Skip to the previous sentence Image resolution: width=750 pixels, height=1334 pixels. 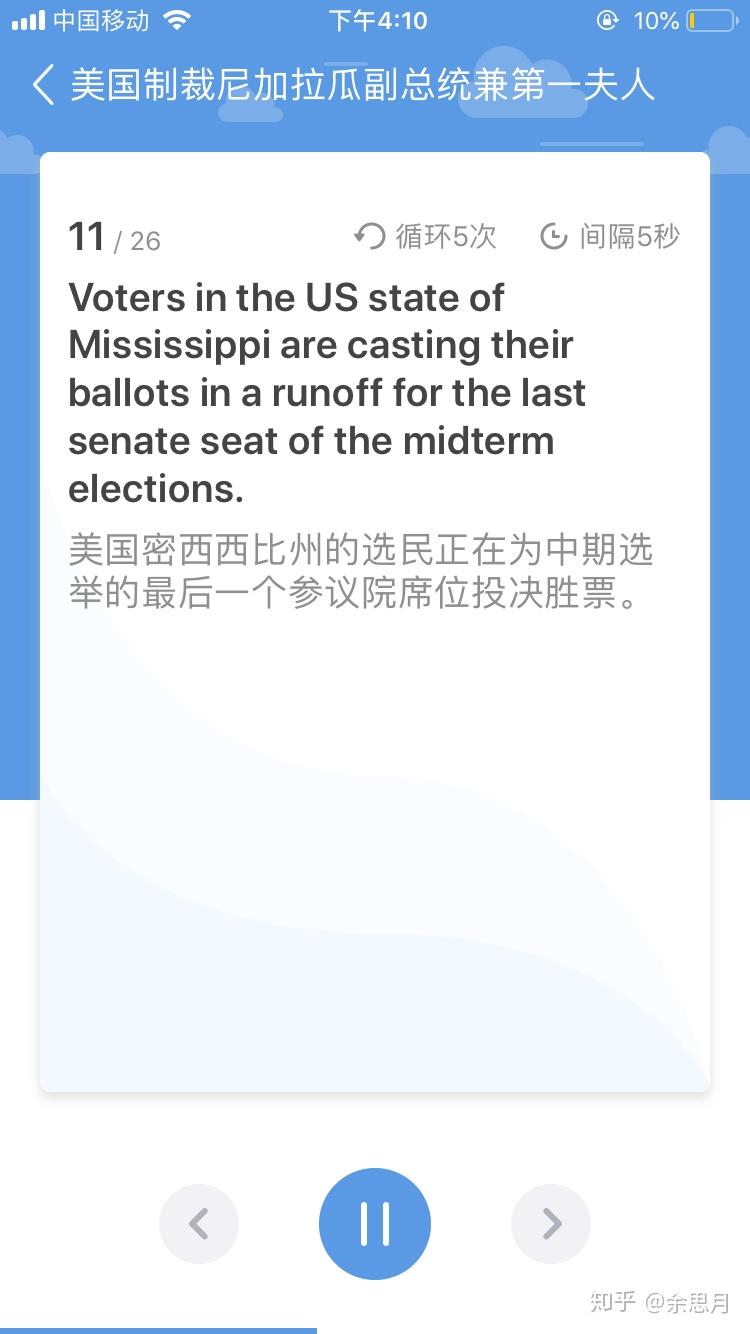click(199, 1223)
